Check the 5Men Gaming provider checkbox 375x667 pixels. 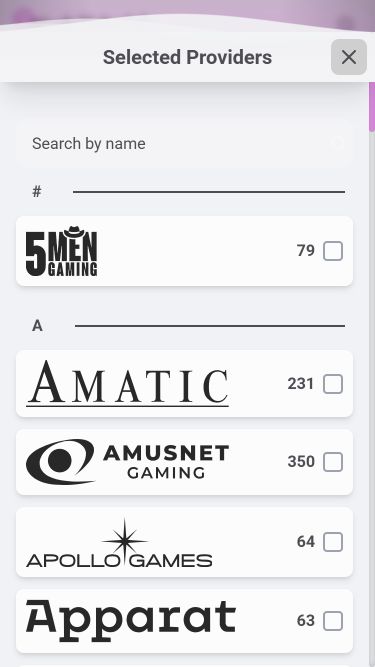coord(333,251)
